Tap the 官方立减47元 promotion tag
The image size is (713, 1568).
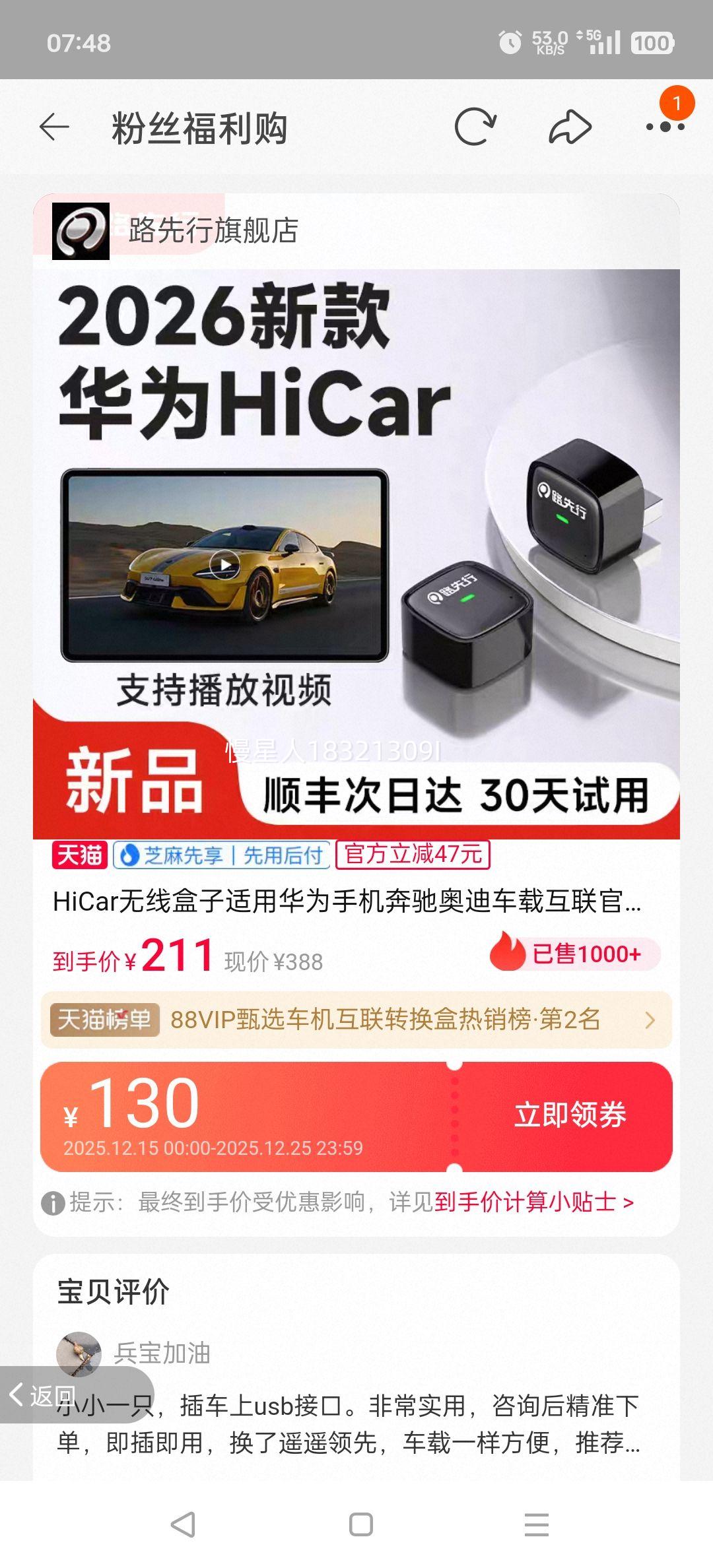pos(415,857)
